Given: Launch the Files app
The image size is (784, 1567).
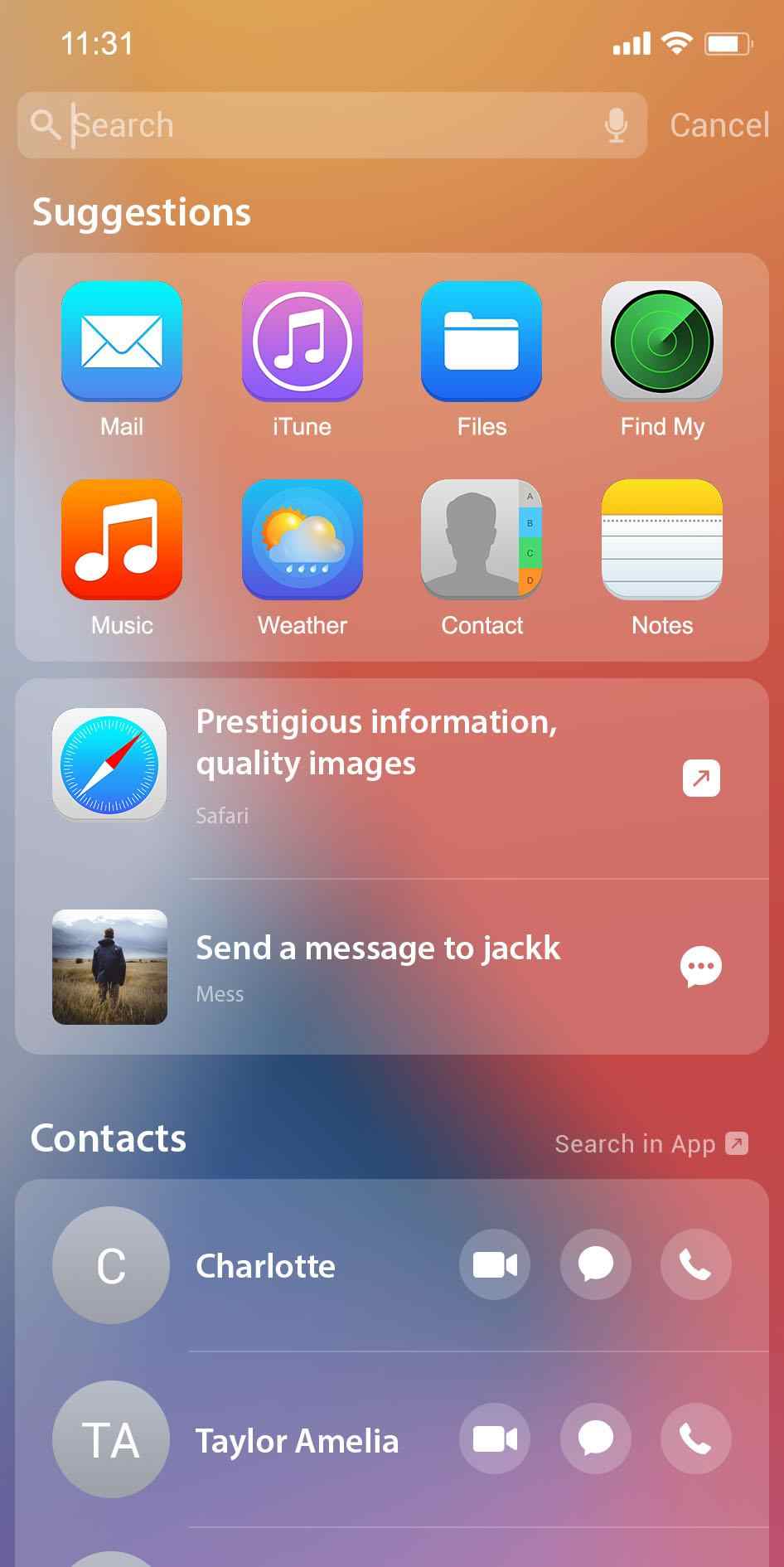Looking at the screenshot, I should [482, 342].
